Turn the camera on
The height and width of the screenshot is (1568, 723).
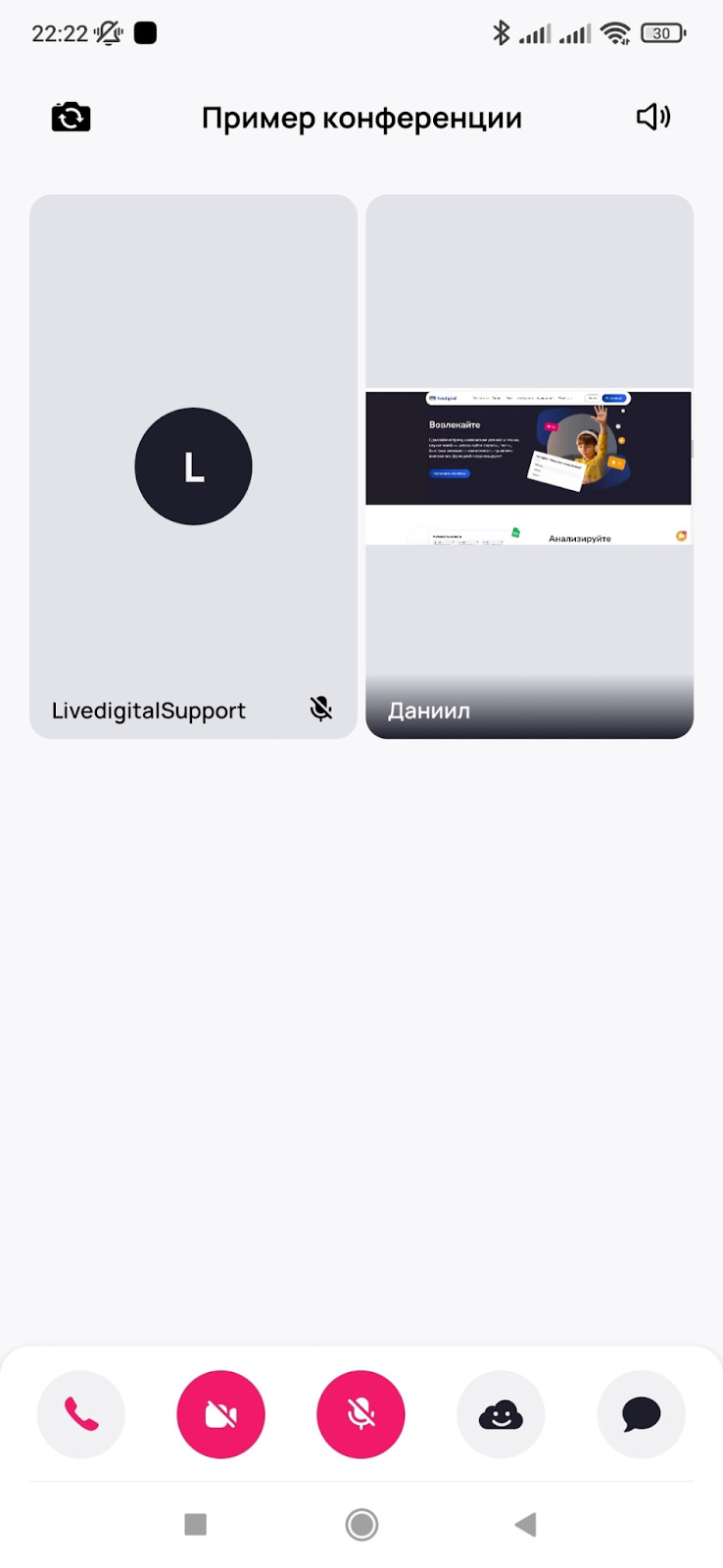click(x=220, y=1414)
